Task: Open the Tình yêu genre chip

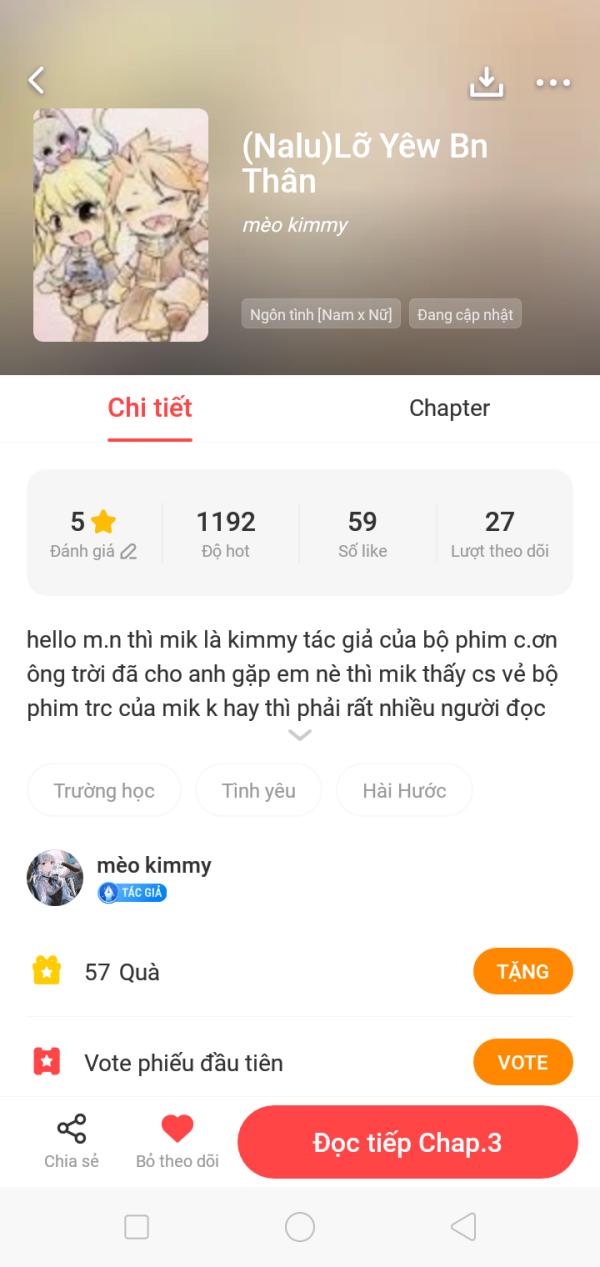Action: click(x=259, y=790)
